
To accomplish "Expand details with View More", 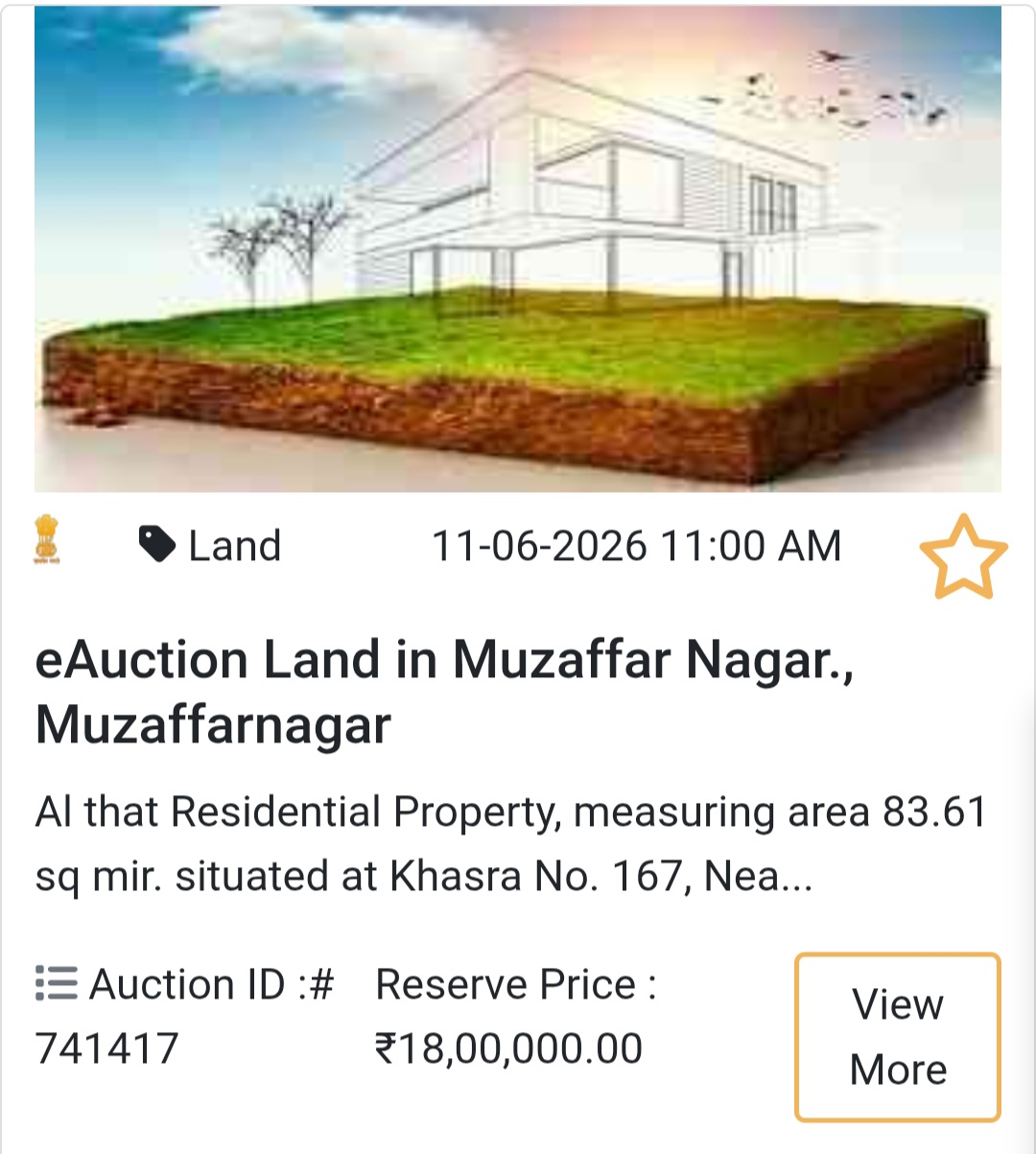I will tap(896, 1034).
